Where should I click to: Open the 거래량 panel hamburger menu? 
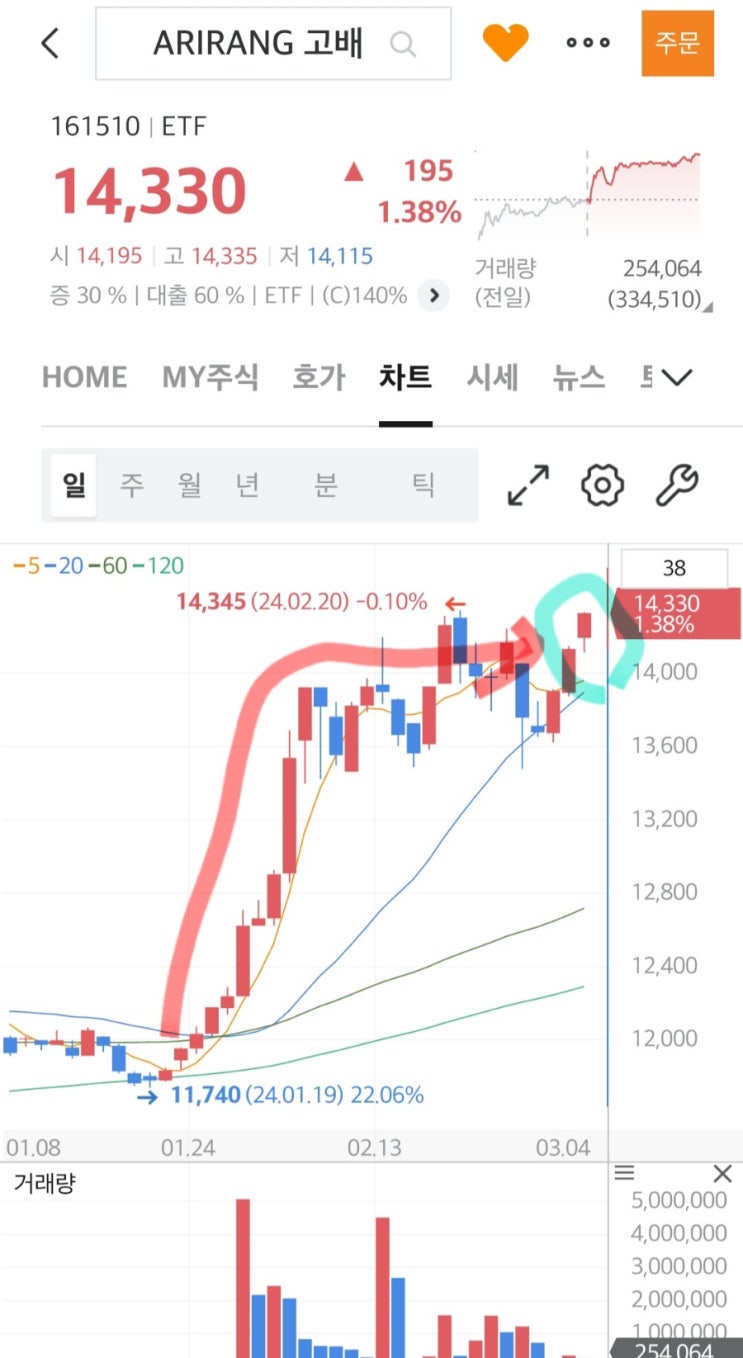coord(624,1173)
